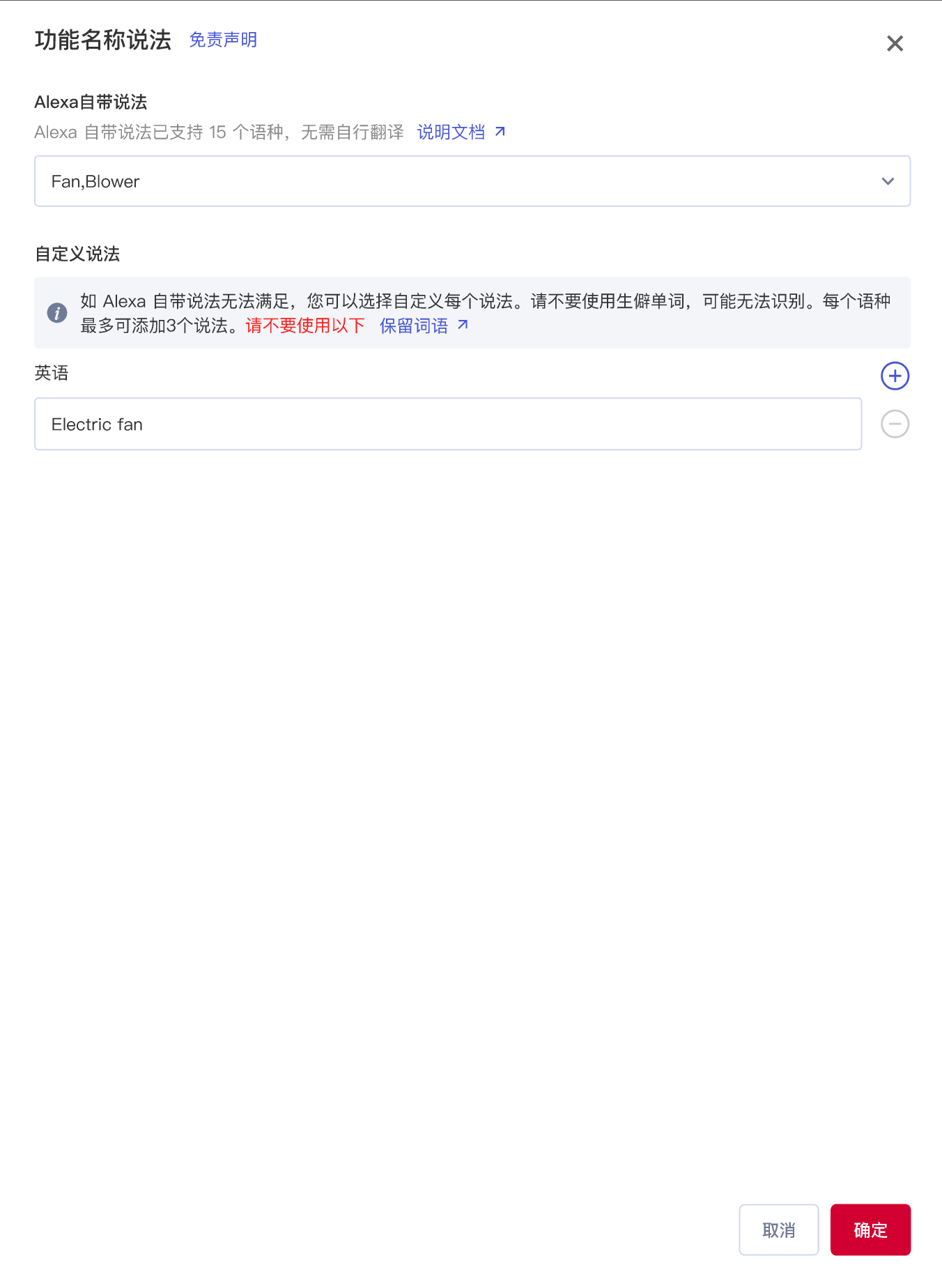Screen dimensions: 942x1288
Task: Open the 免责声明 link
Action: [x=223, y=40]
